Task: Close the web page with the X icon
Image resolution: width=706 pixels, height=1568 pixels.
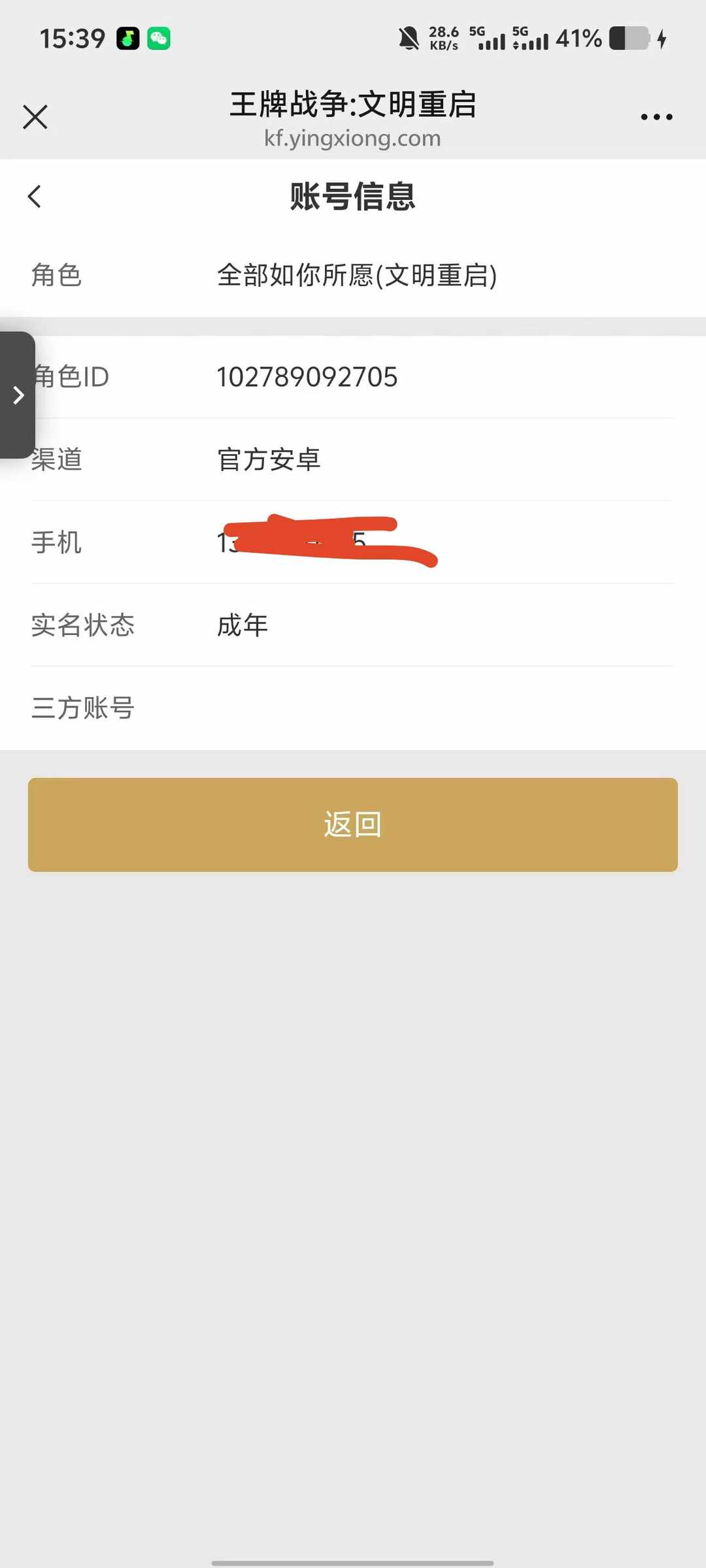Action: click(x=35, y=117)
